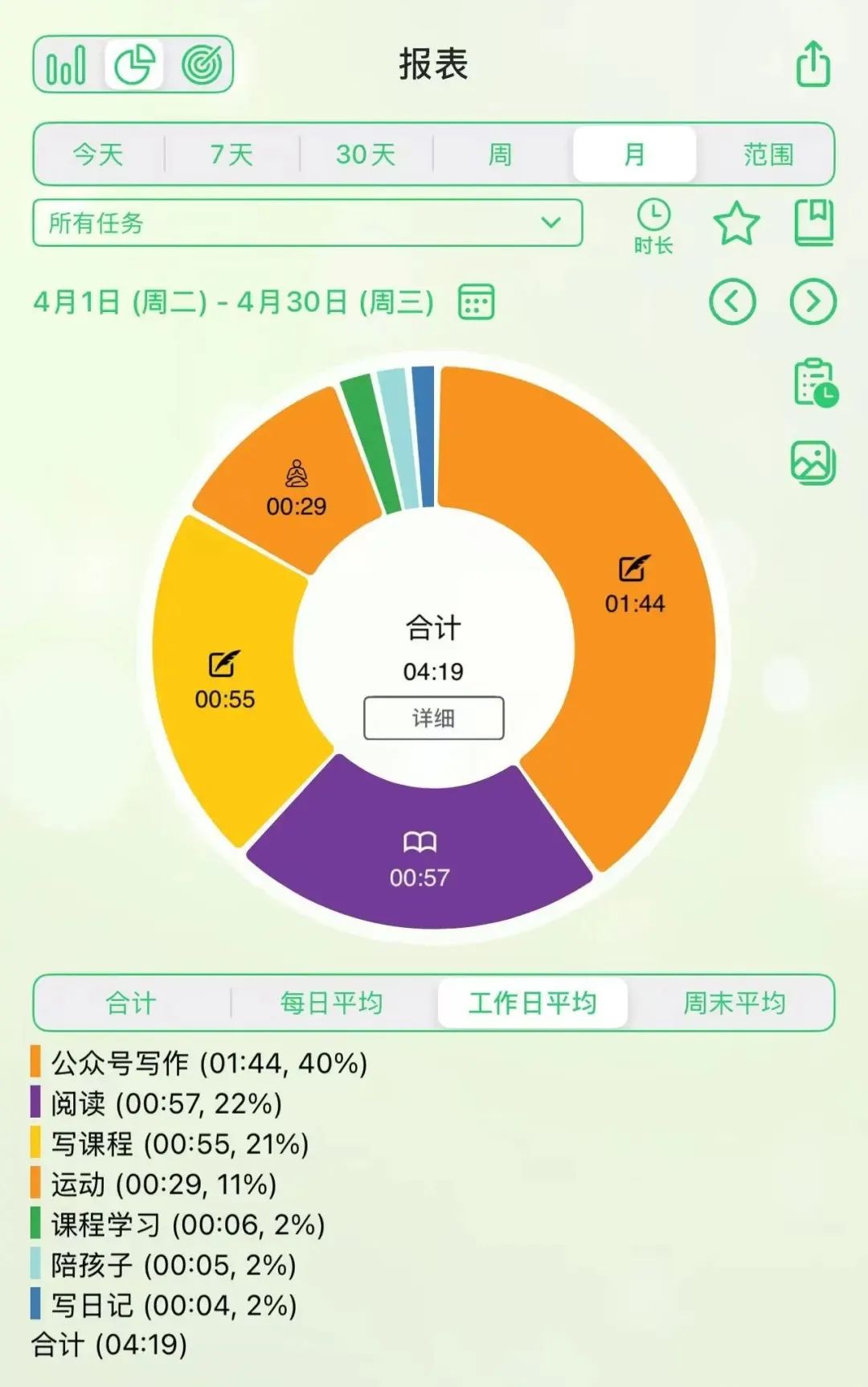Switch to the 月 time range
Image resolution: width=868 pixels, height=1387 pixels.
(634, 154)
